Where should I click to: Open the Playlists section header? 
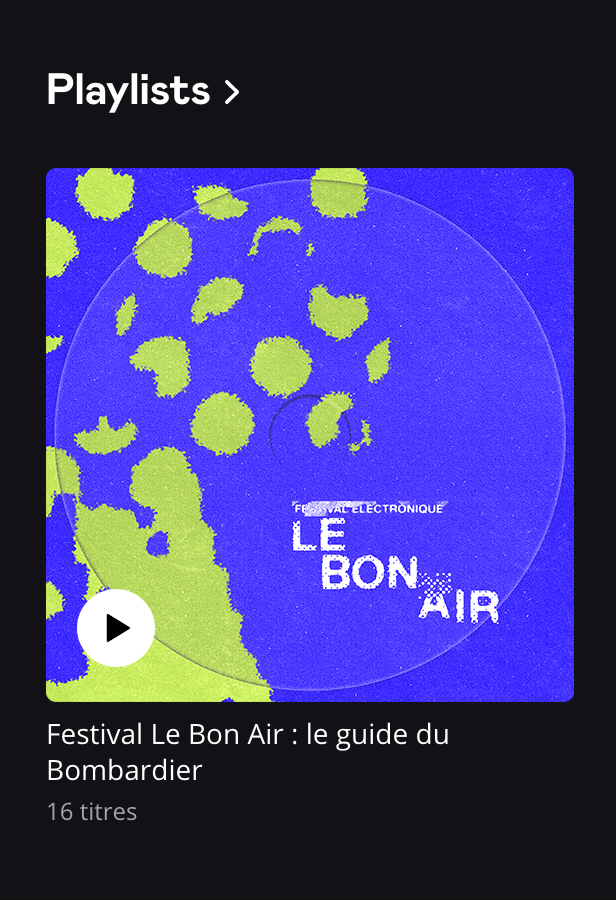pyautogui.click(x=143, y=91)
